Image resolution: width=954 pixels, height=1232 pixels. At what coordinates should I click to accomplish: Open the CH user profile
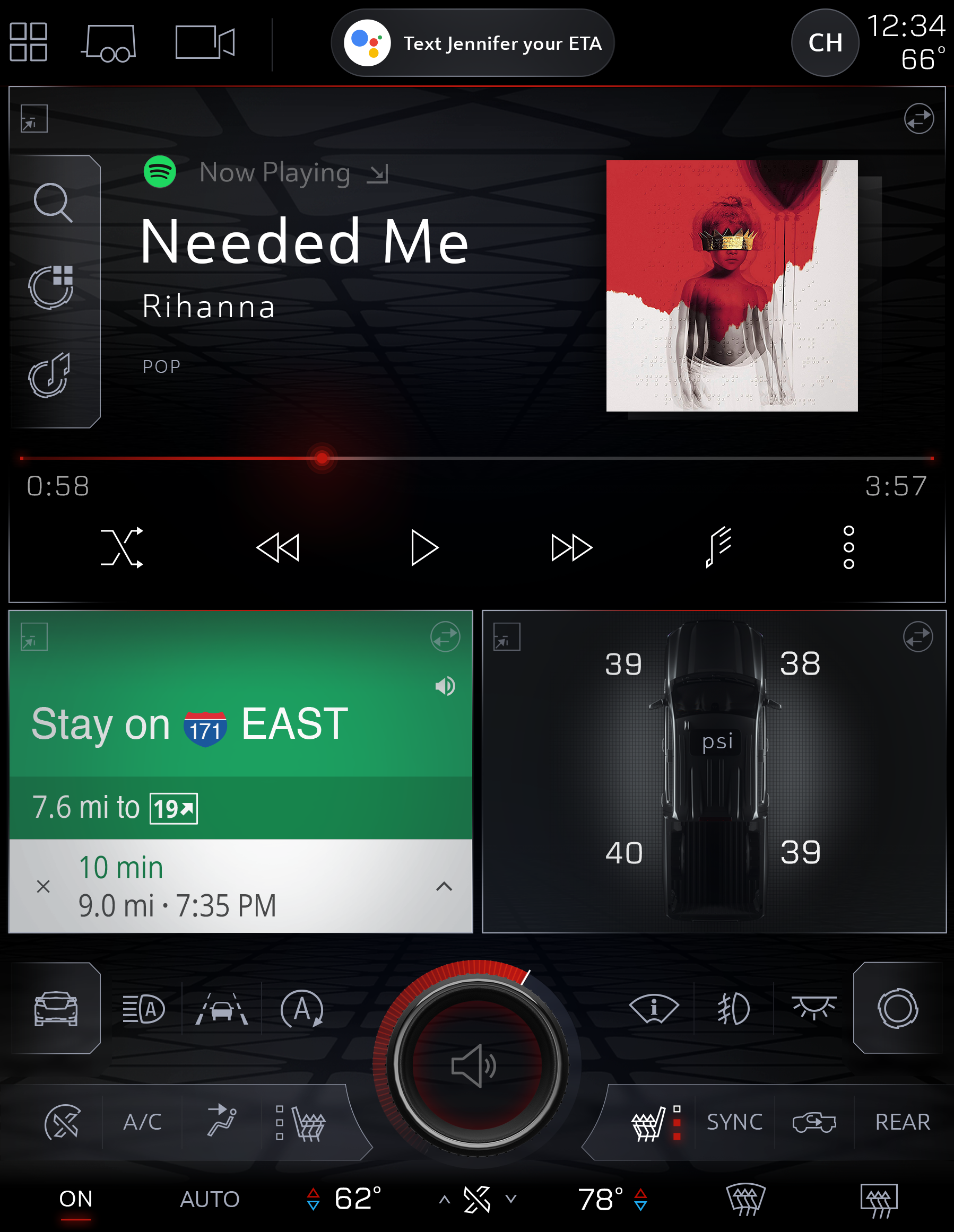point(825,43)
